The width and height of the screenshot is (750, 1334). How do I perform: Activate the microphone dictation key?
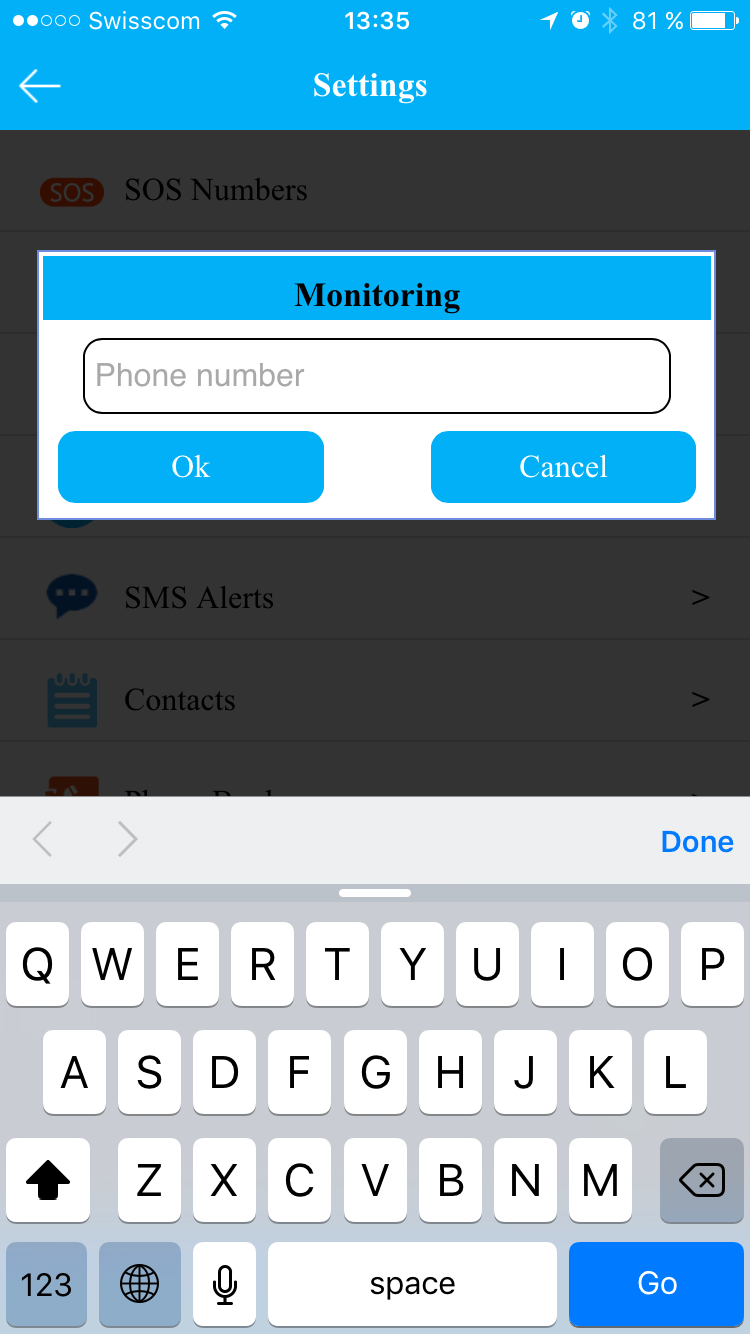(x=225, y=1283)
